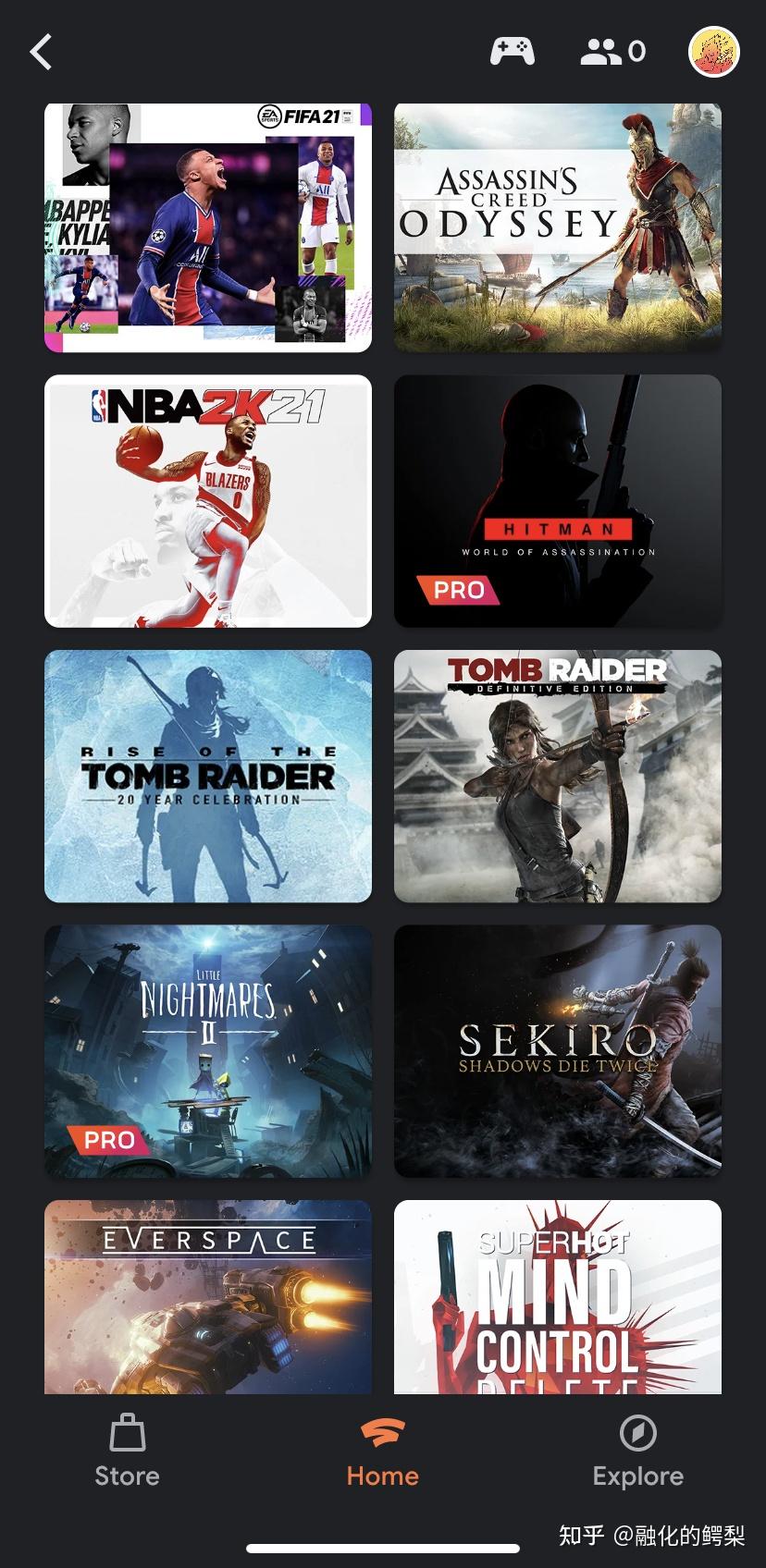
Task: Open the friends list icon
Action: [612, 52]
